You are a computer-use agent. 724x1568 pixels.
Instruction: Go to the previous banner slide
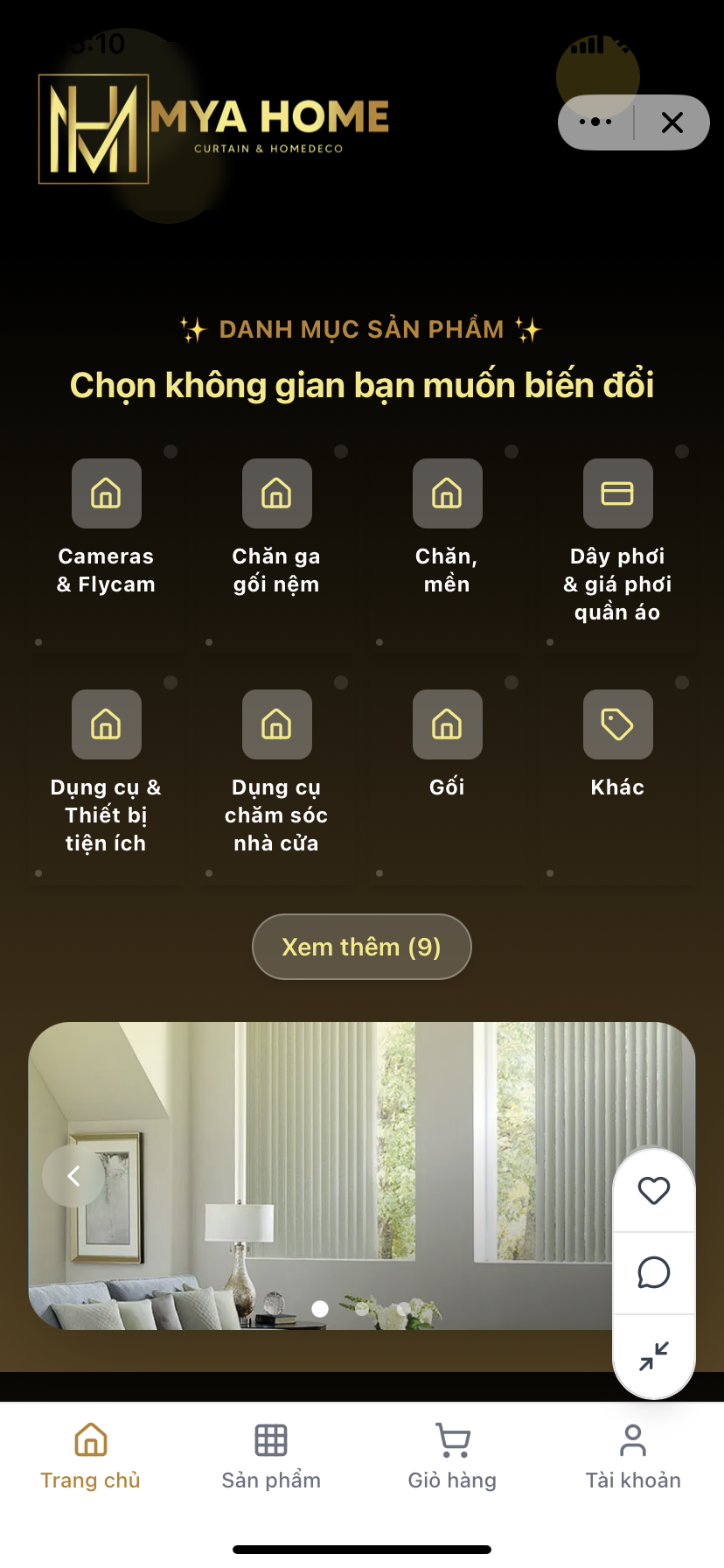[74, 1176]
